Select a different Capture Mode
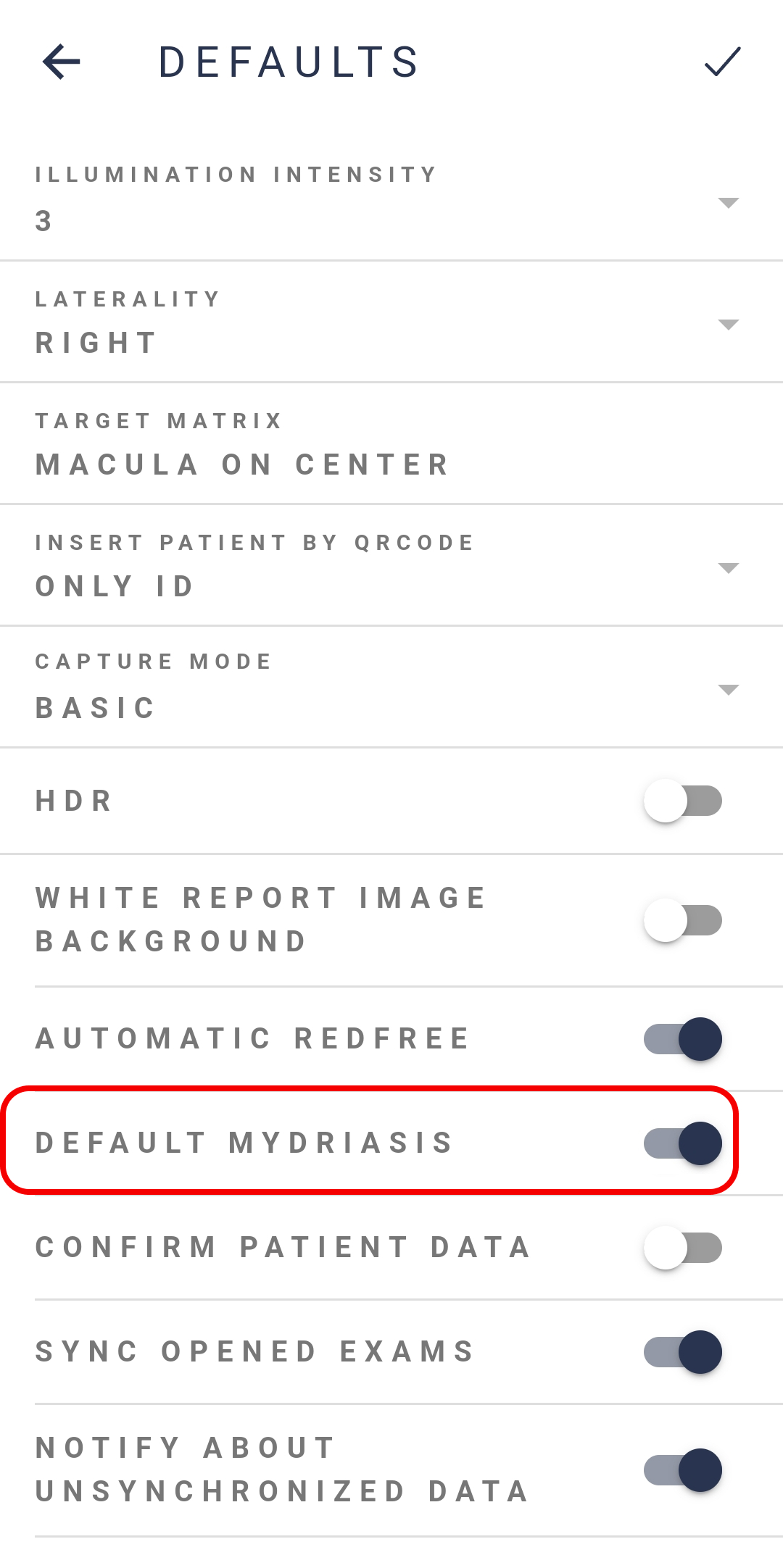Image resolution: width=783 pixels, height=1568 pixels. click(x=391, y=687)
